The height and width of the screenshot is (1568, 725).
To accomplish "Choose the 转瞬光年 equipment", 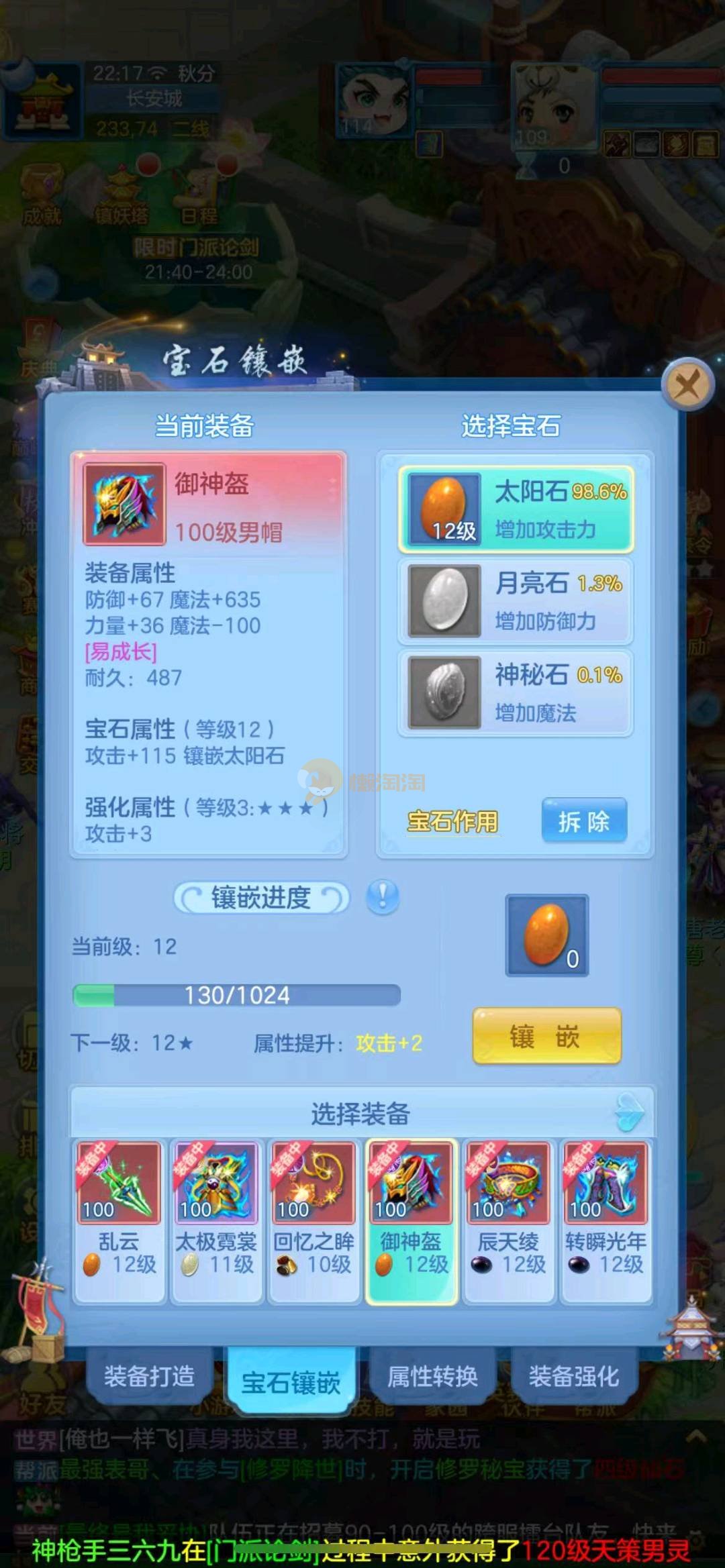I will coord(606,1221).
